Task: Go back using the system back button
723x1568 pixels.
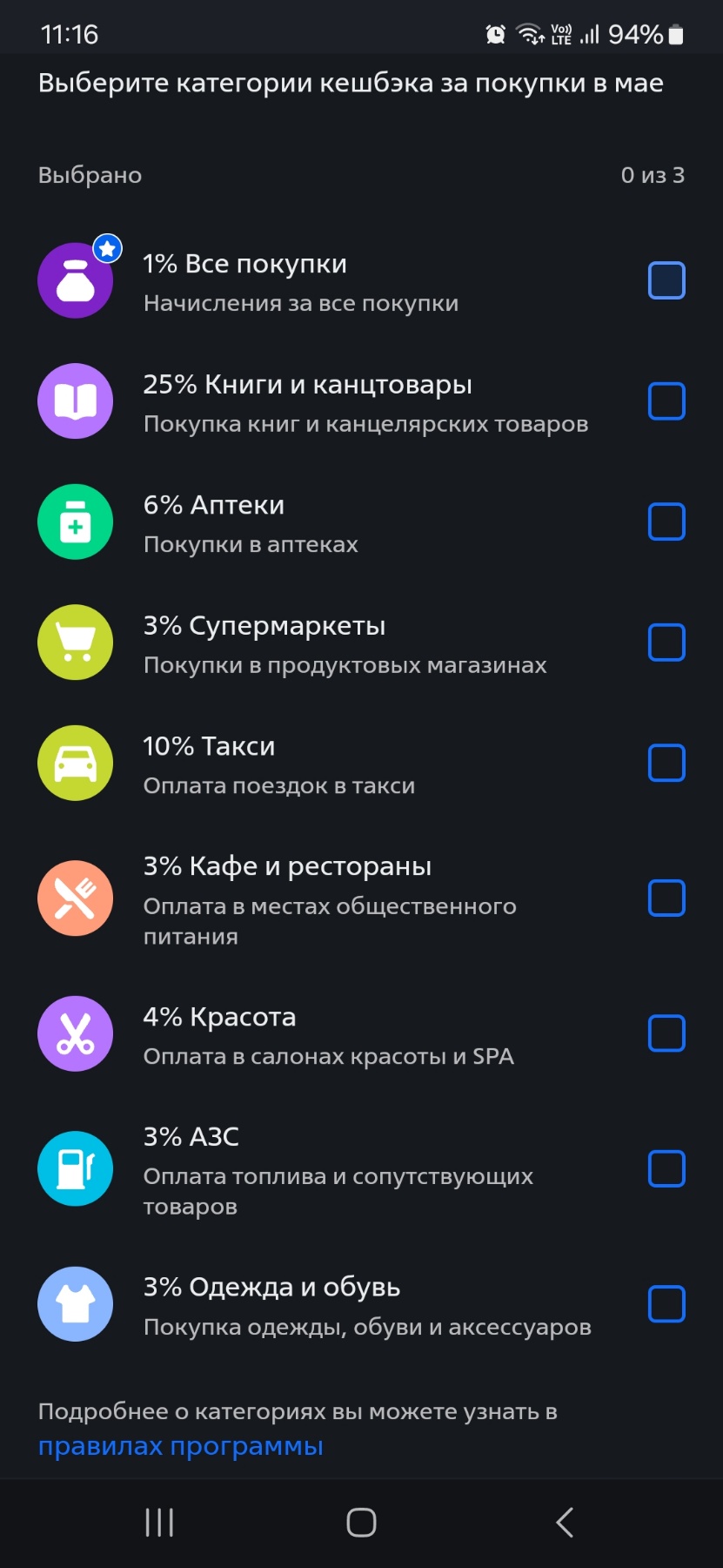Action: 565,1523
